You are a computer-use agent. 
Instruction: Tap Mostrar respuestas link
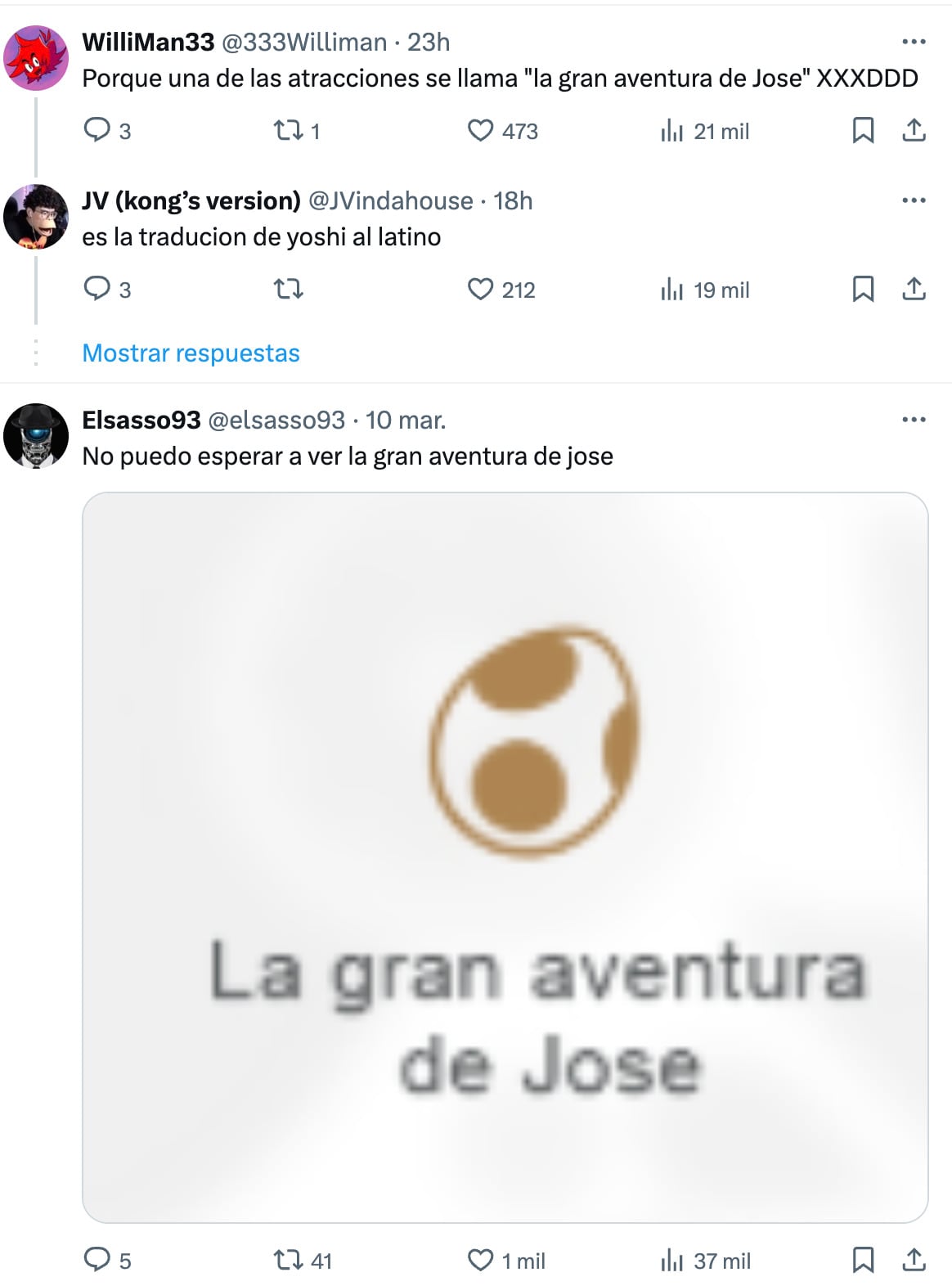tap(191, 353)
